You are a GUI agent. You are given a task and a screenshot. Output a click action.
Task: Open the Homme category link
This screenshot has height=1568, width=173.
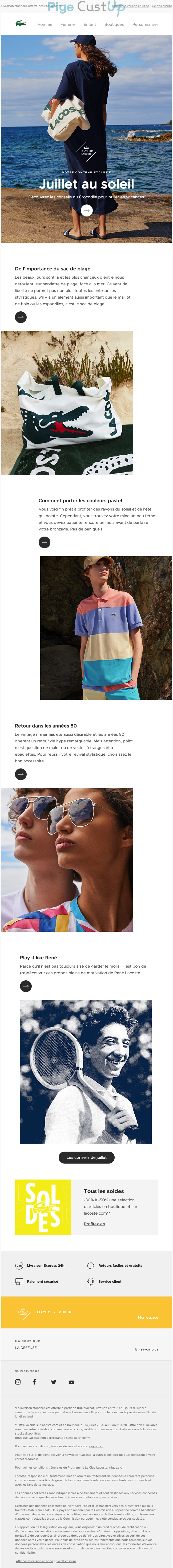pyautogui.click(x=45, y=24)
